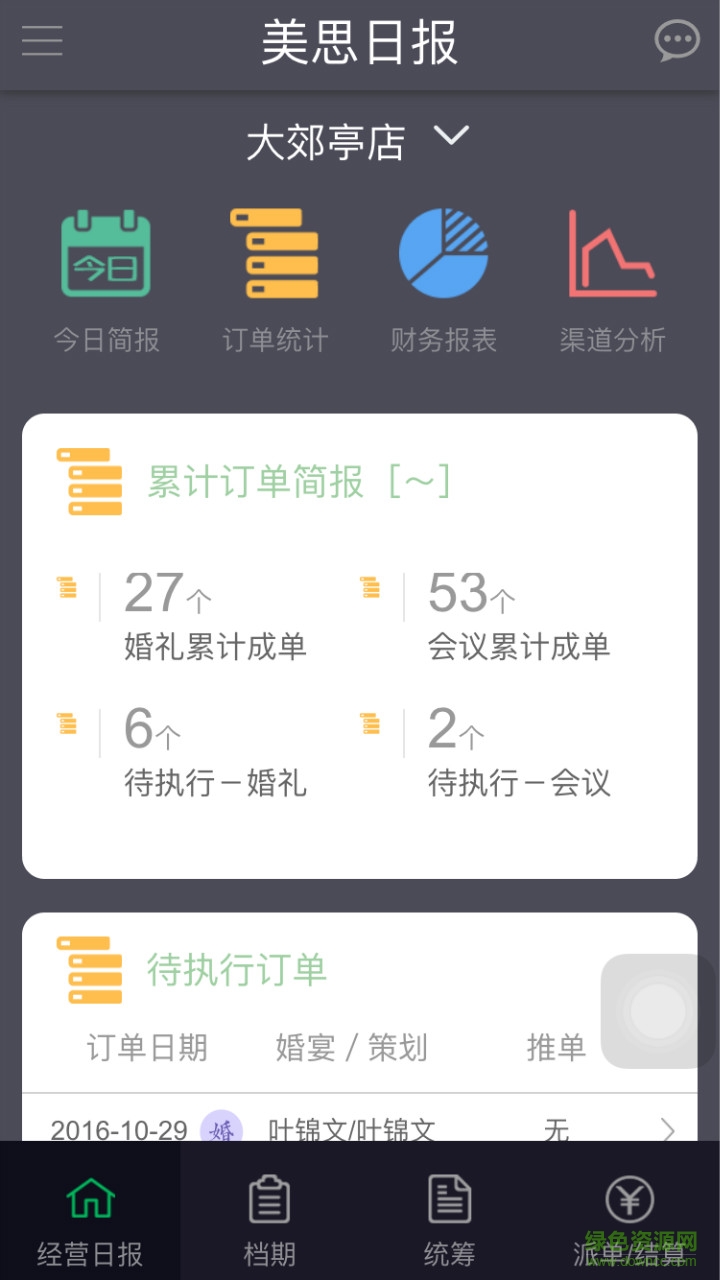Image resolution: width=720 pixels, height=1280 pixels.
Task: Click the orange icon beside 累计订单简报
Action: (92, 483)
